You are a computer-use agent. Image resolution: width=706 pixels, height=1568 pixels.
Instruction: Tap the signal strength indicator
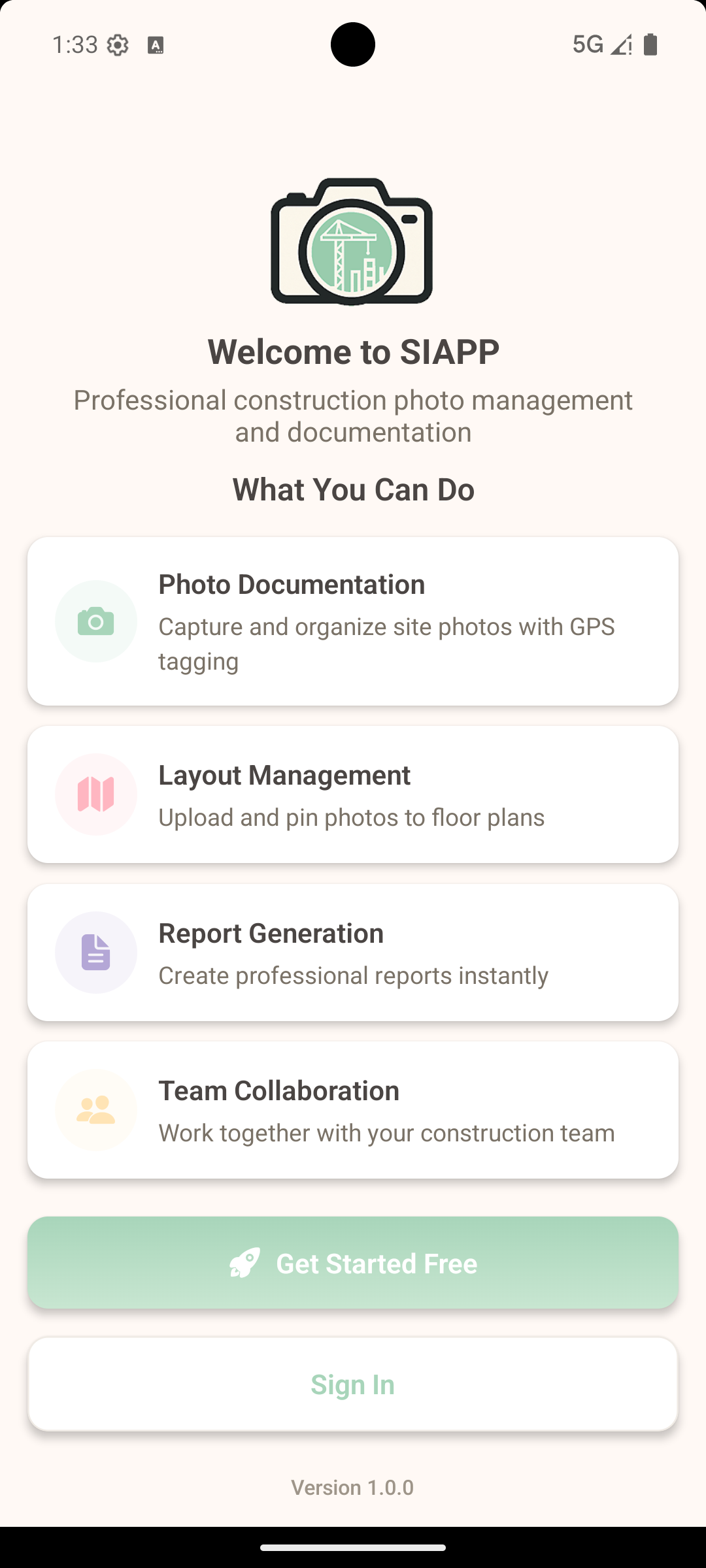[x=620, y=44]
